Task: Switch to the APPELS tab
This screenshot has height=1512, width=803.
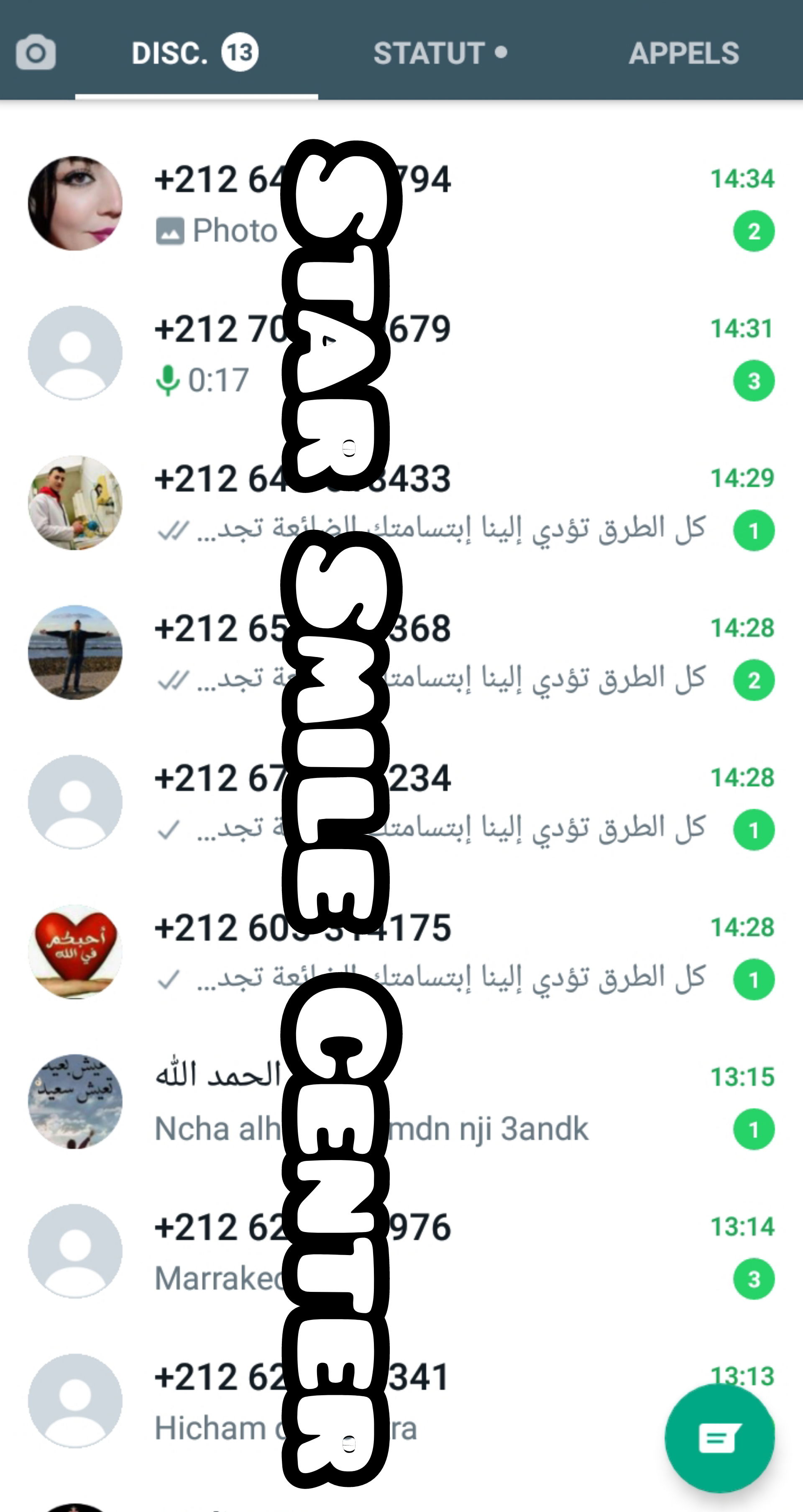Action: tap(683, 53)
